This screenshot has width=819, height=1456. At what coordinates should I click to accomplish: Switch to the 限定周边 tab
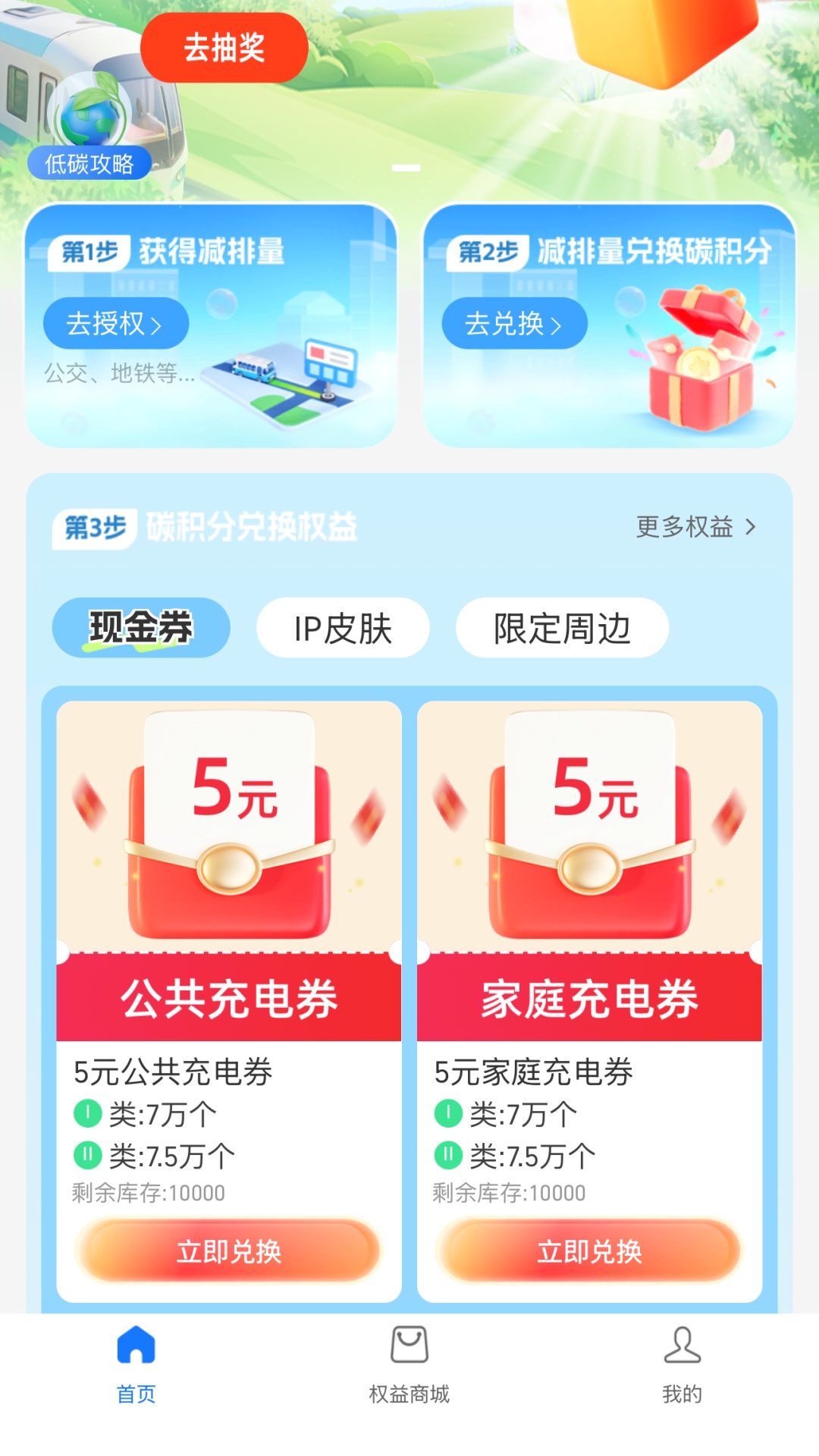(562, 628)
